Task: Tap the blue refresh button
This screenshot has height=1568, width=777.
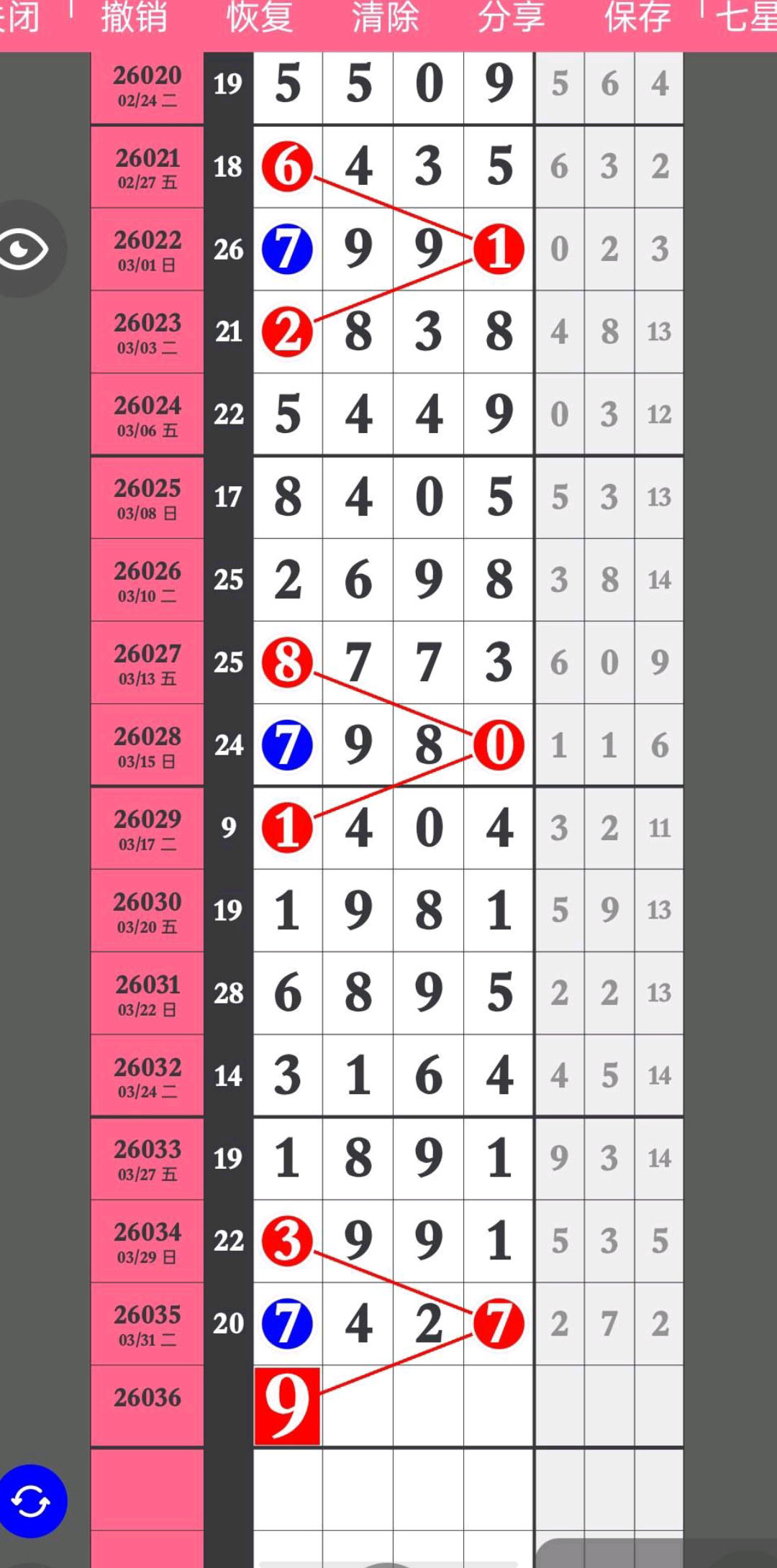Action: (x=30, y=1501)
